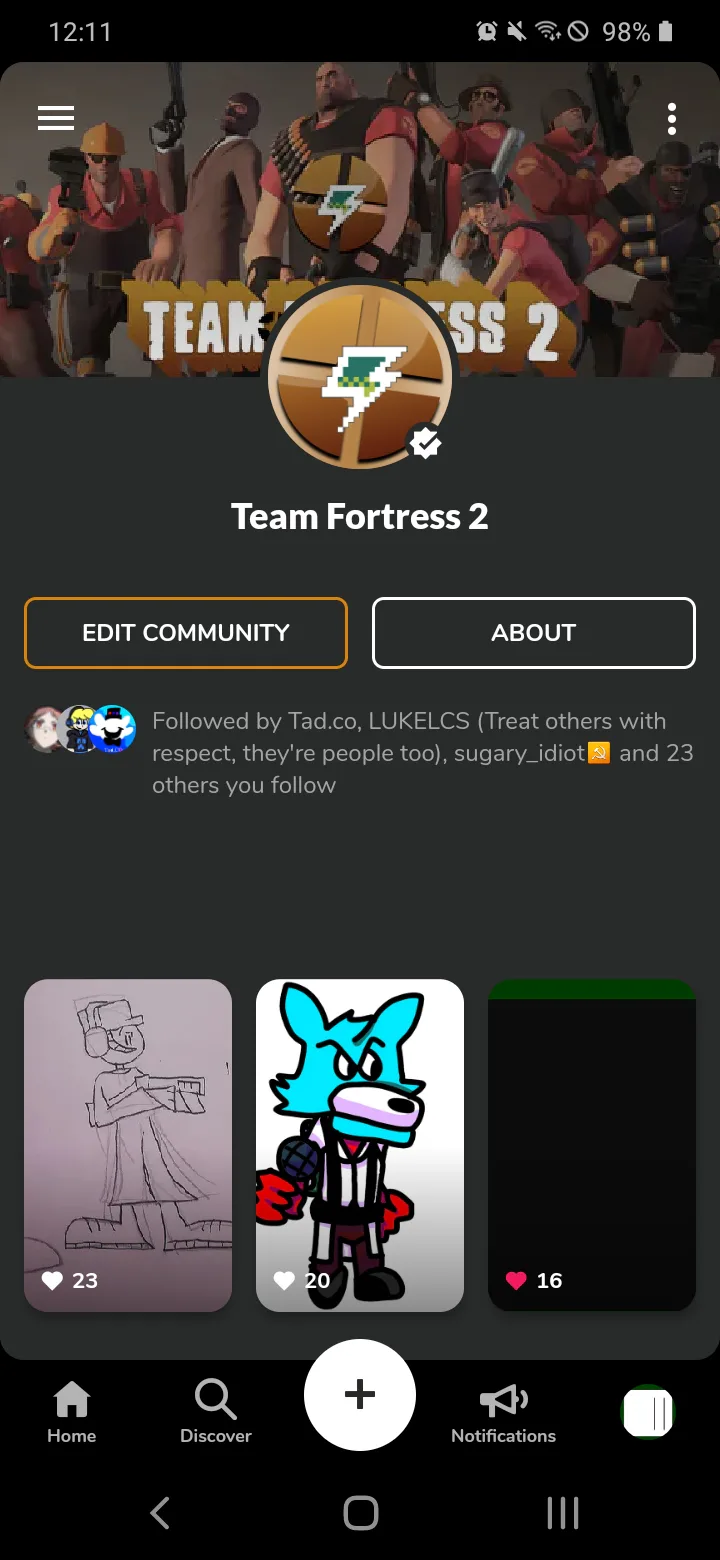
Task: Tap the system back button
Action: click(x=160, y=1513)
